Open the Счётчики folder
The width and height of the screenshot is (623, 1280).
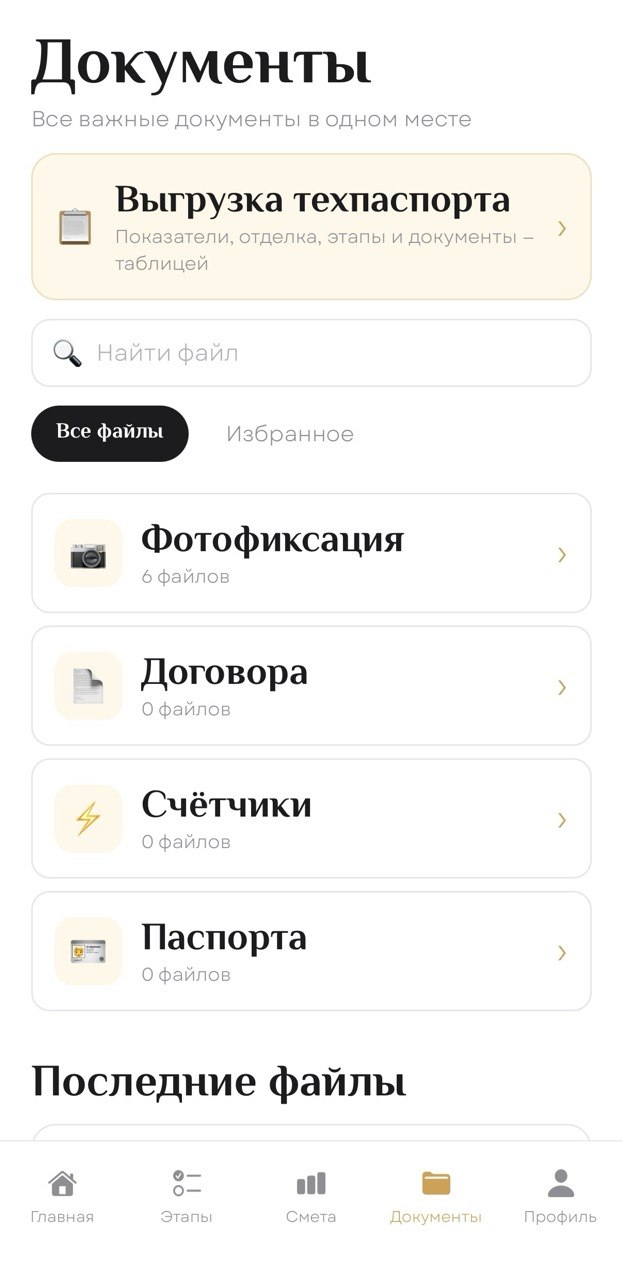tap(311, 819)
